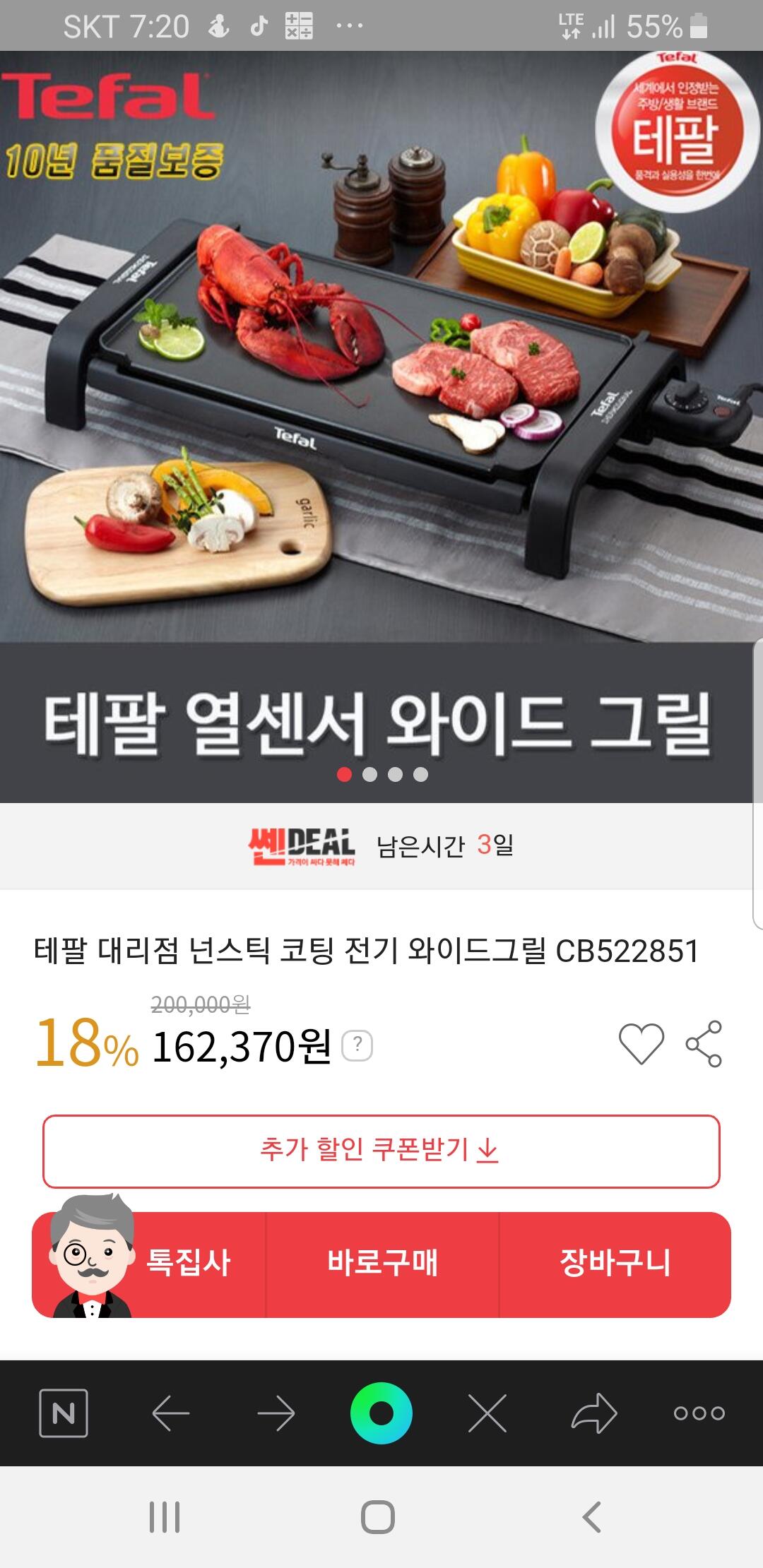Open the price info question mark
Viewport: 763px width, 1568px height.
(x=357, y=1045)
